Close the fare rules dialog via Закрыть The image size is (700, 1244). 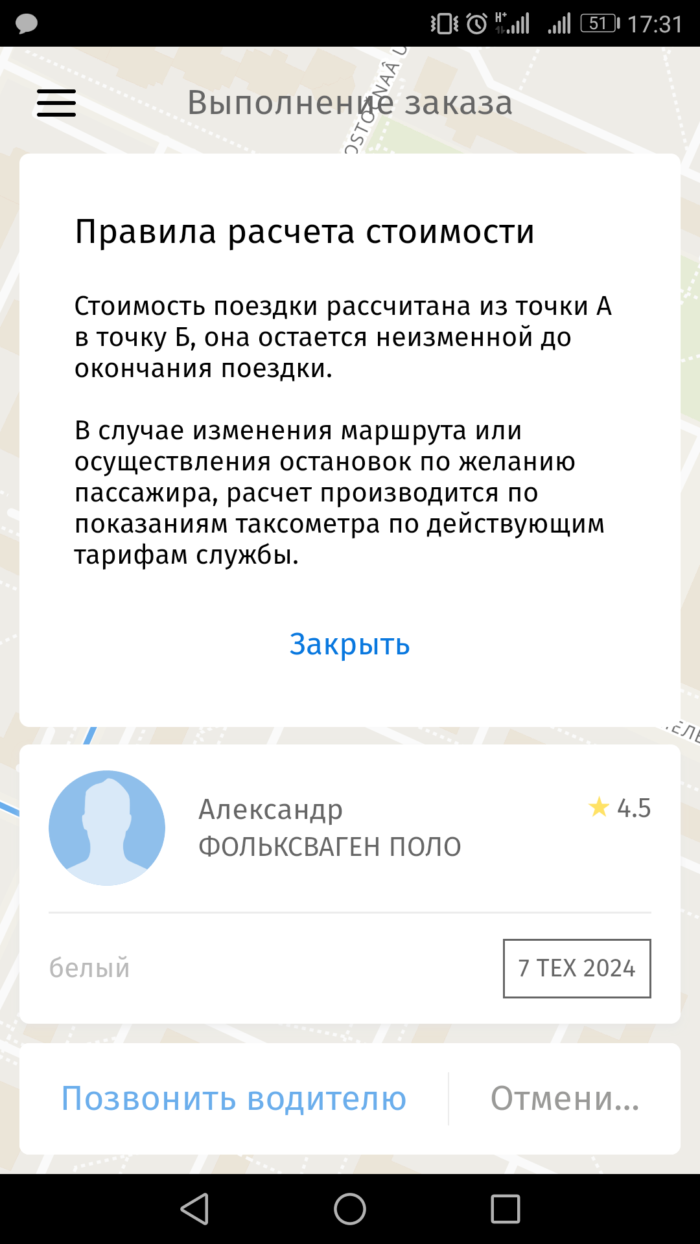coord(349,644)
